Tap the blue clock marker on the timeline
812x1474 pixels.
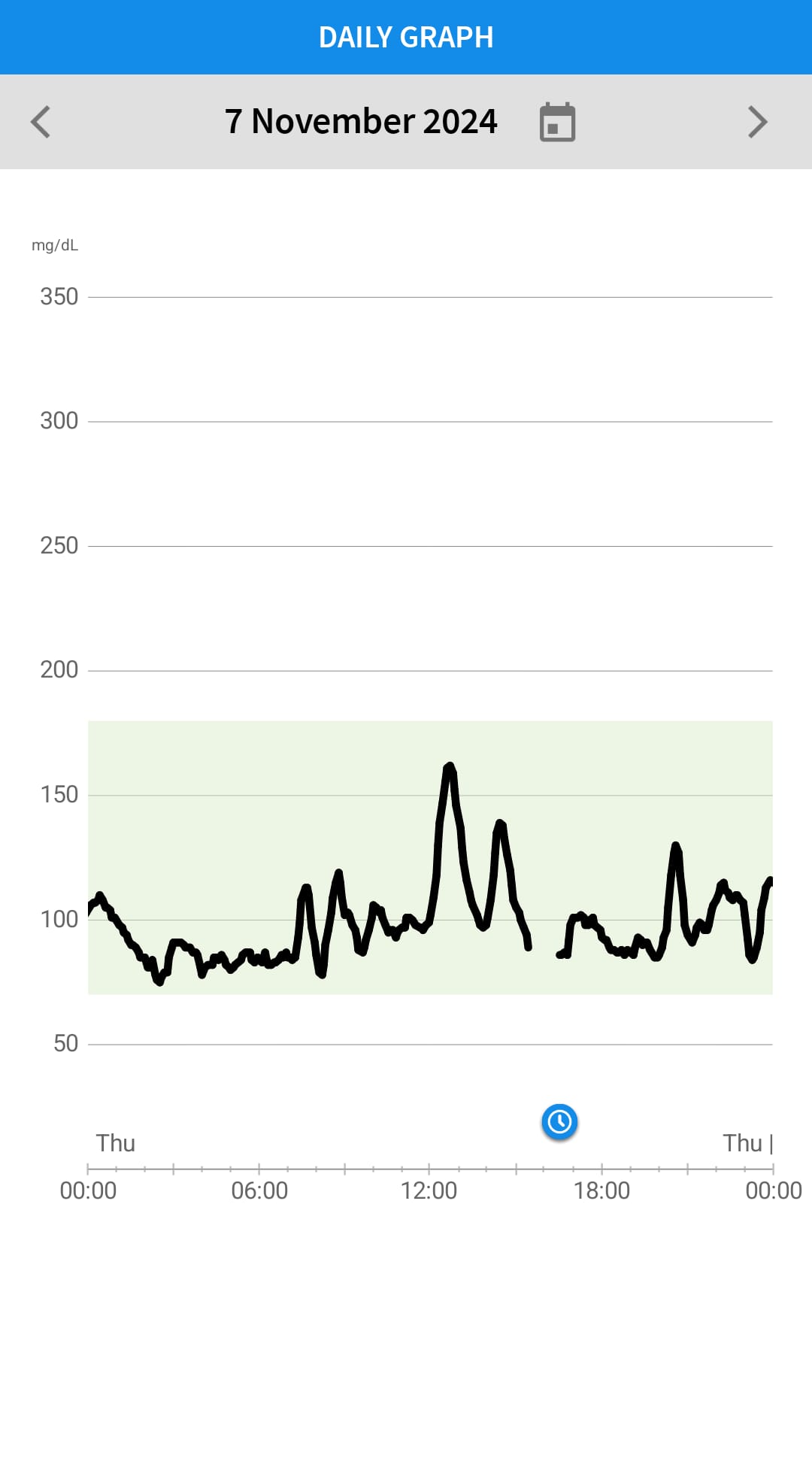pos(559,1122)
